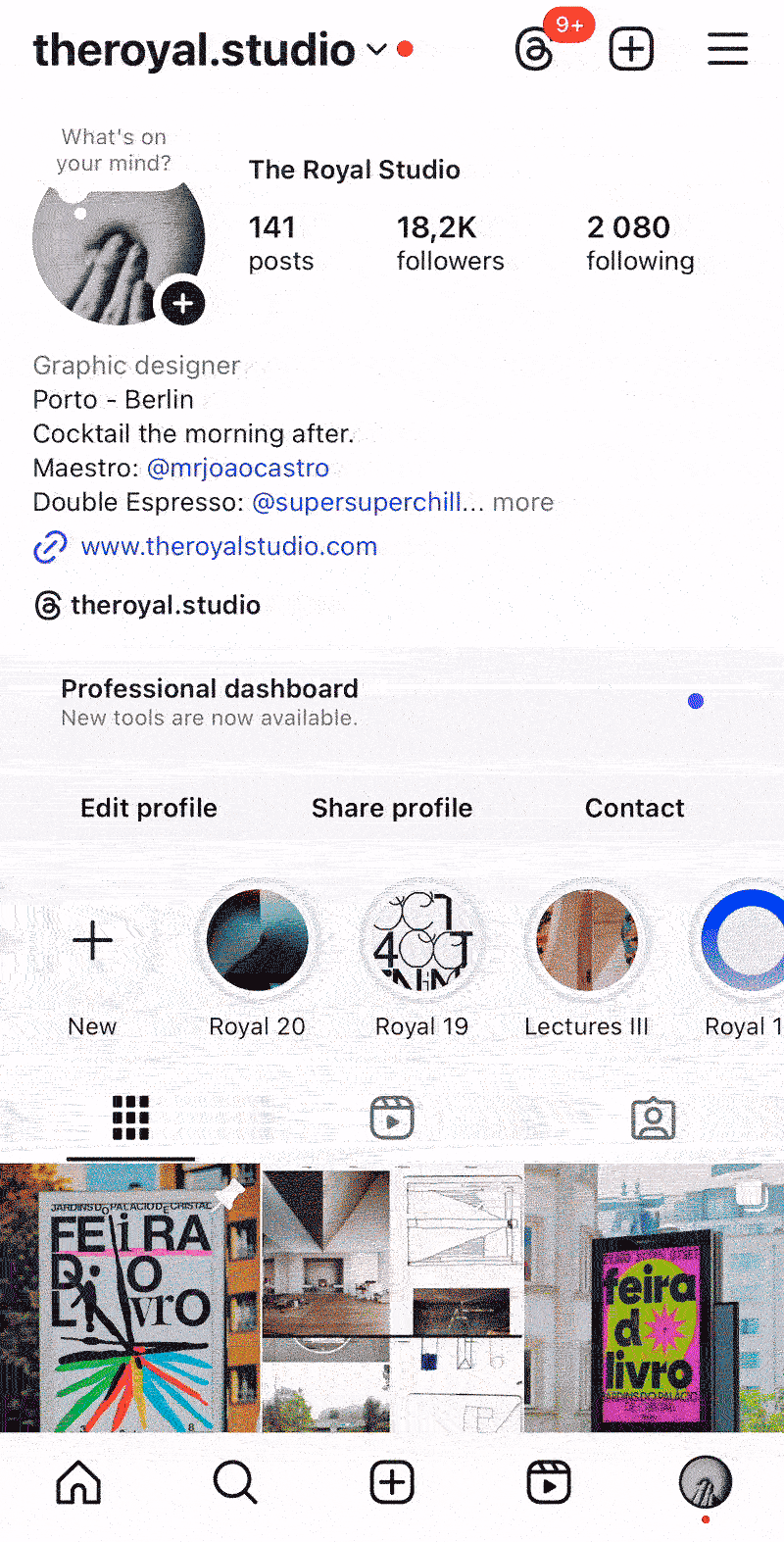Tap Contact button
Viewport: 784px width, 1542px height.
tap(634, 808)
